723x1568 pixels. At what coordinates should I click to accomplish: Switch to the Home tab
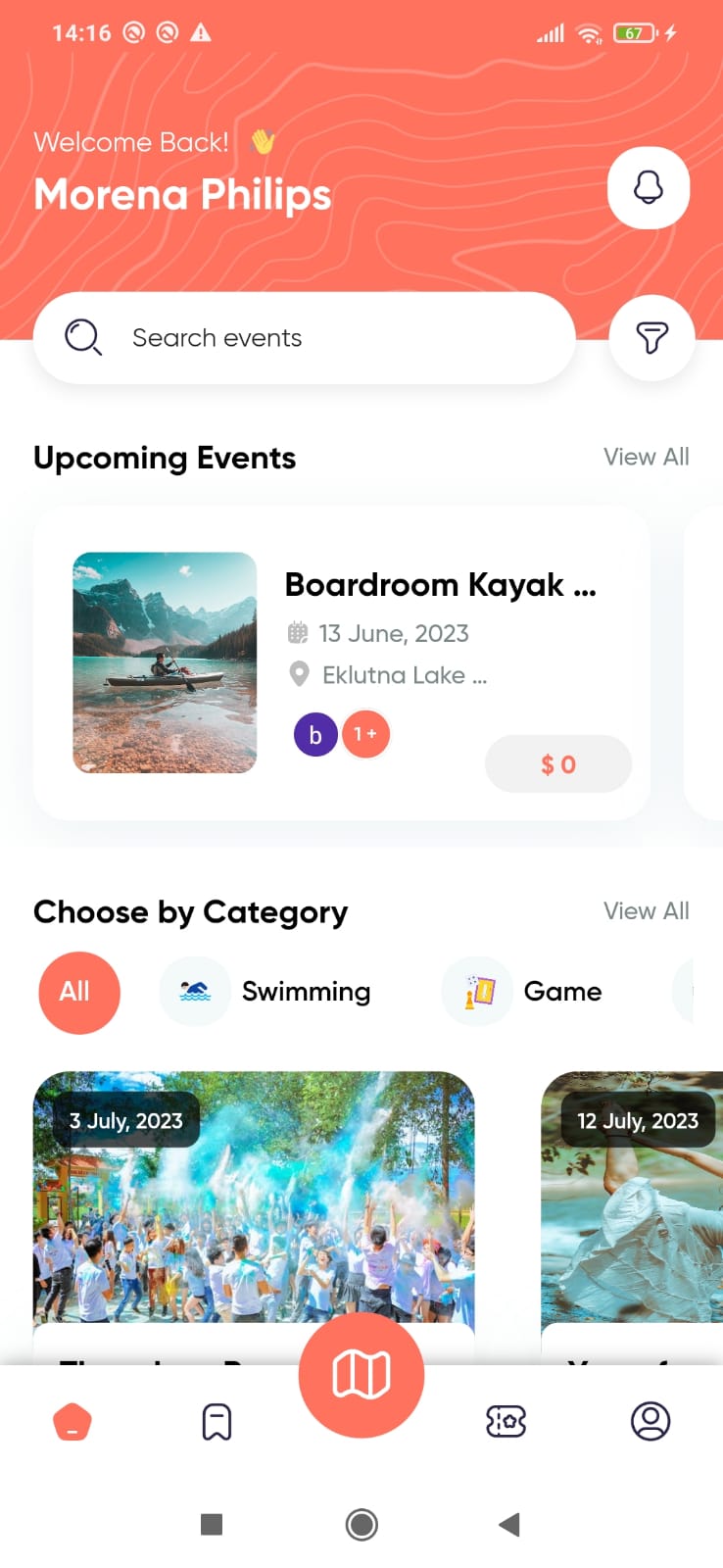pos(72,1421)
